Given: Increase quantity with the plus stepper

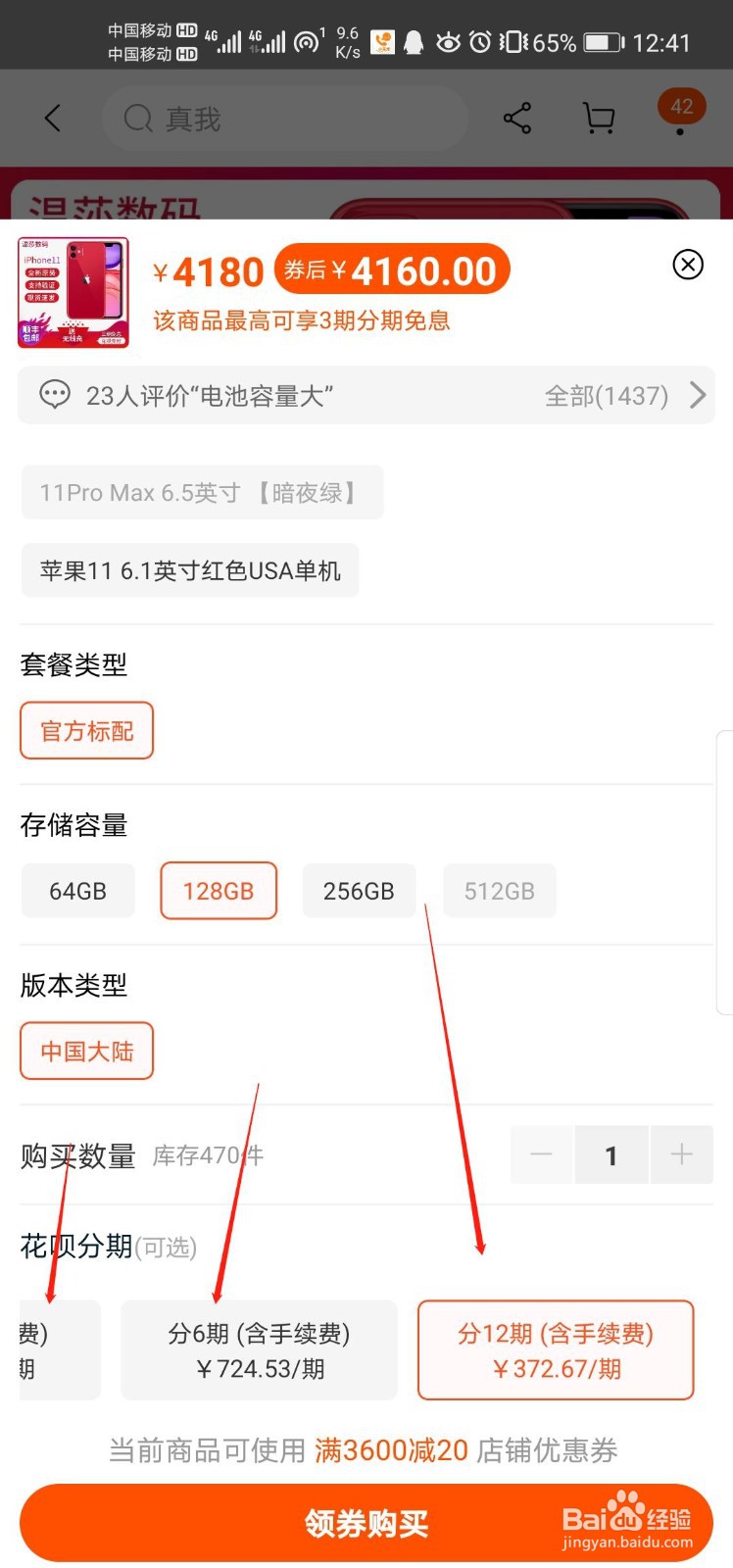Looking at the screenshot, I should [682, 1154].
